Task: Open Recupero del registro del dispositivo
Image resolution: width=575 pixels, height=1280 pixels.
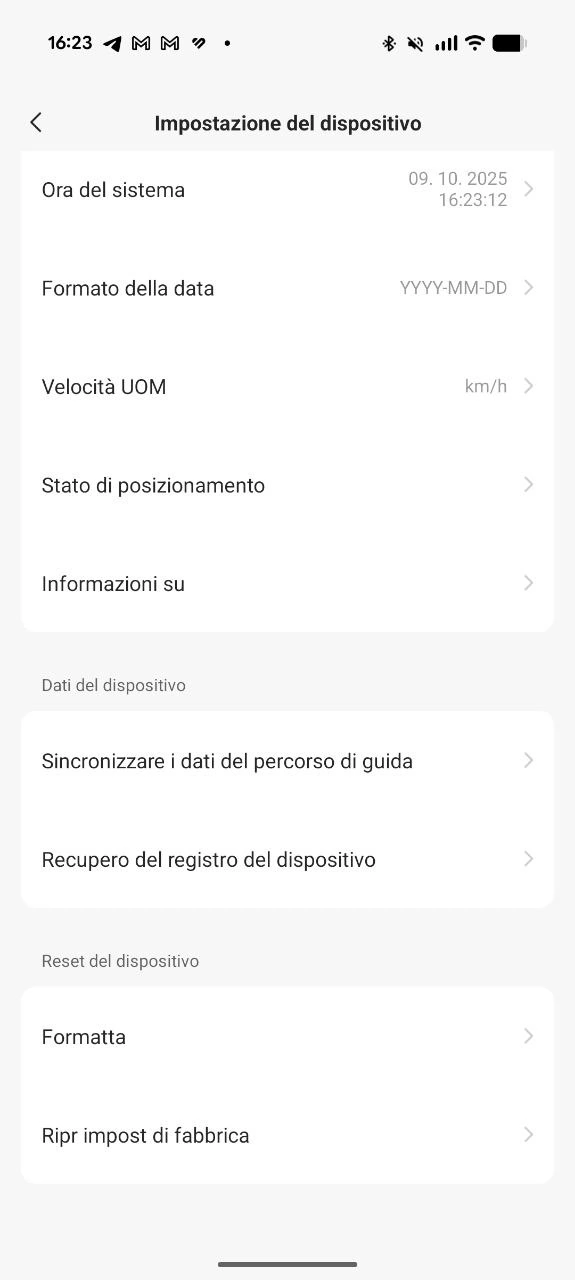Action: point(287,859)
